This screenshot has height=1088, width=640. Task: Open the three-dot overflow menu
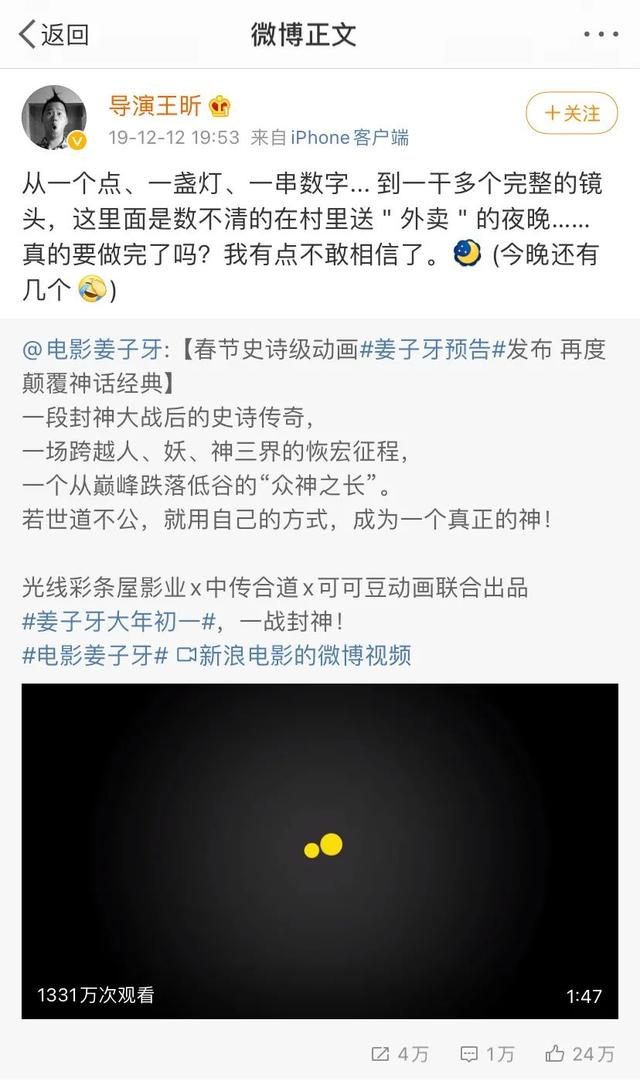point(599,34)
